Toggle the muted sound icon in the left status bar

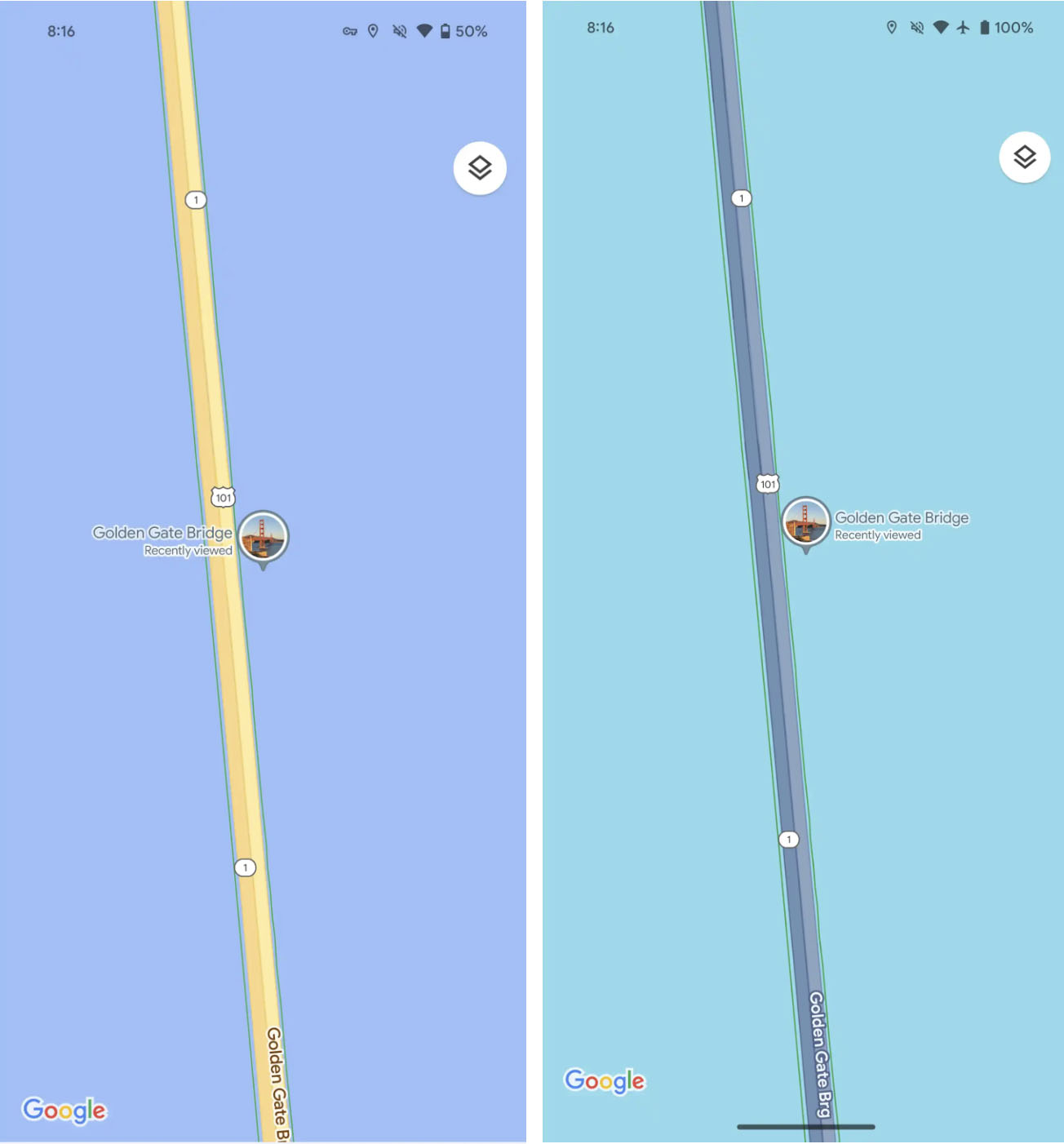(x=399, y=31)
